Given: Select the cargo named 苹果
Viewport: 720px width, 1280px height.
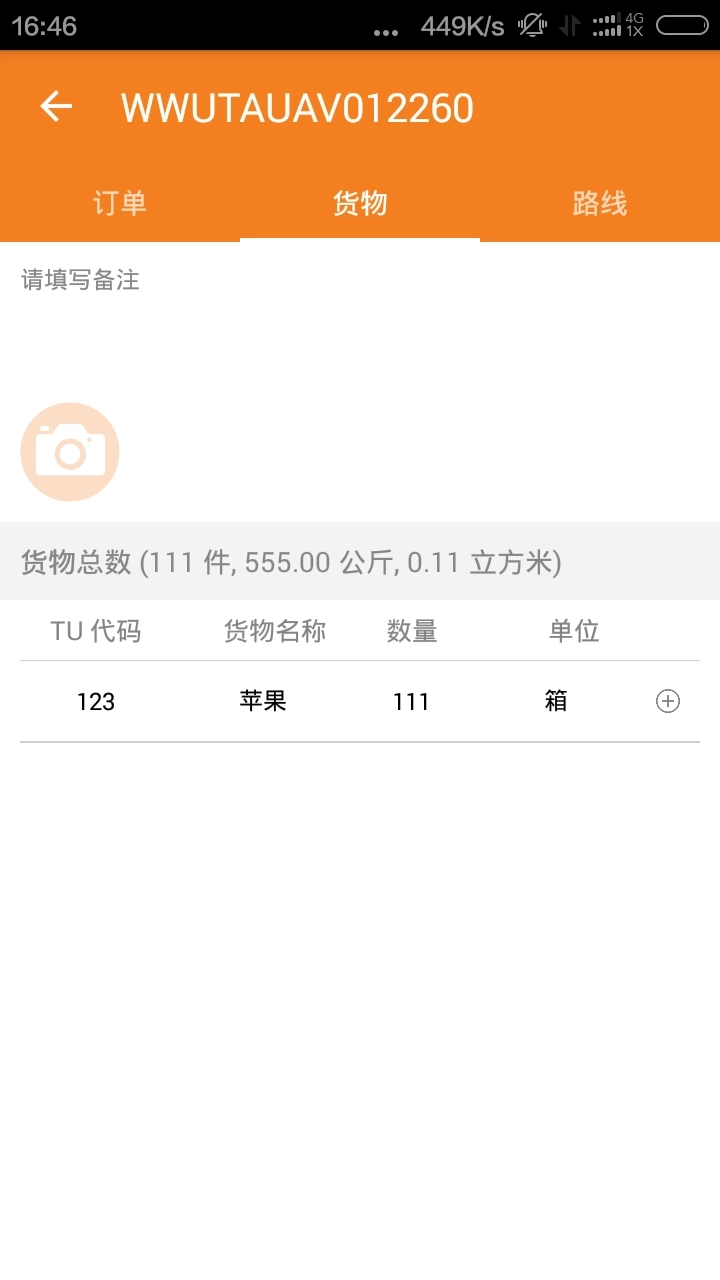Looking at the screenshot, I should coord(263,701).
